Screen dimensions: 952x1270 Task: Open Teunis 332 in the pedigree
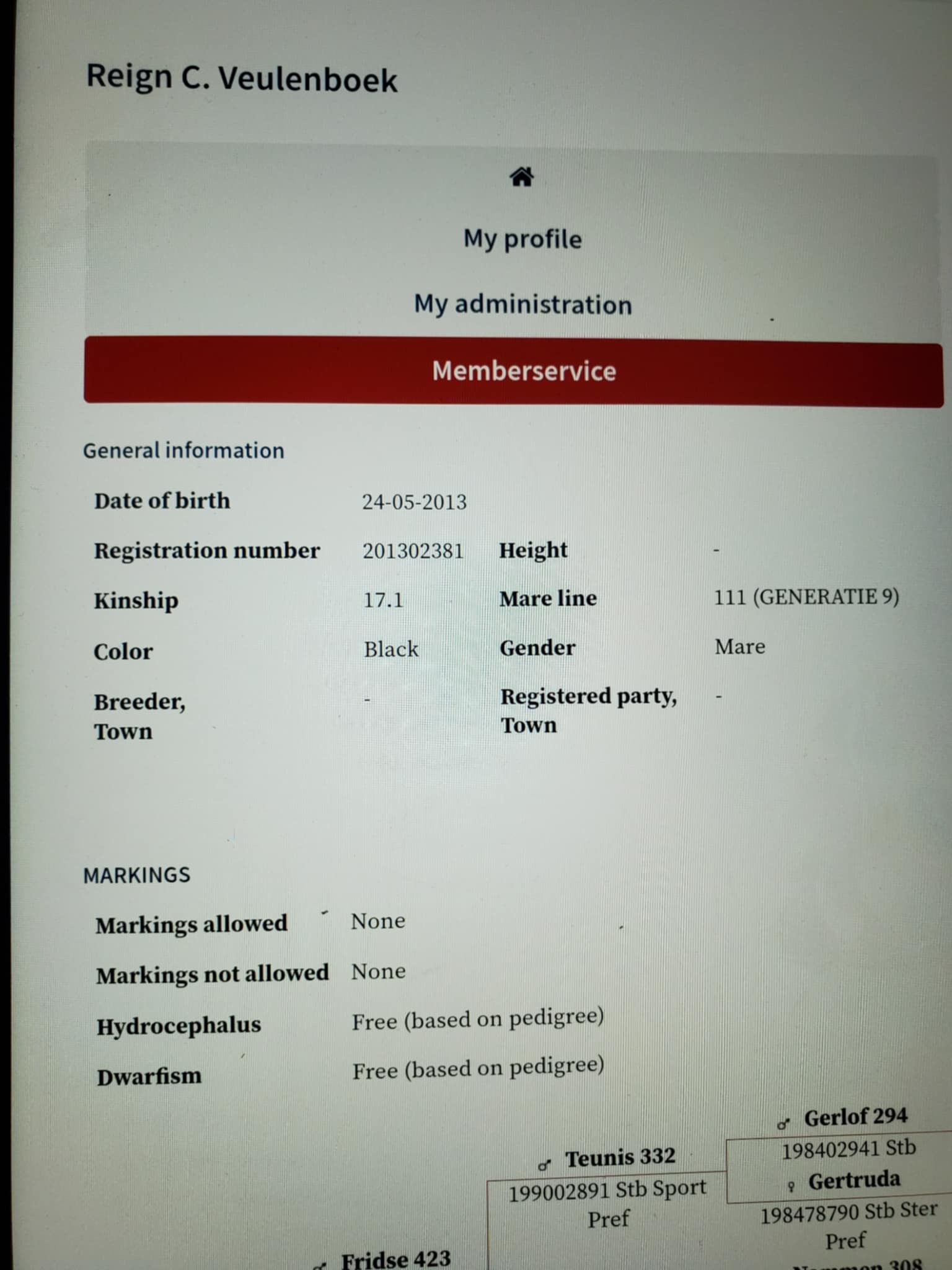click(x=620, y=1158)
